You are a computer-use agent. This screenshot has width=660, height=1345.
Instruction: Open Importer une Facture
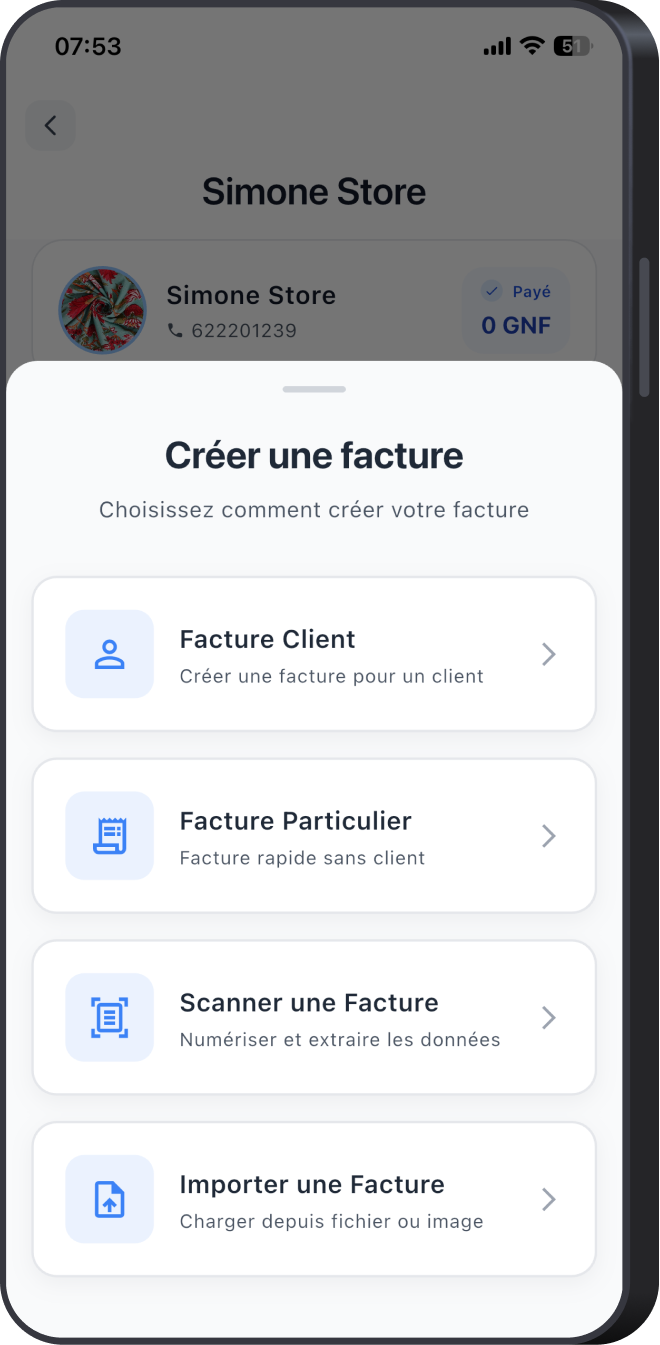314,1199
